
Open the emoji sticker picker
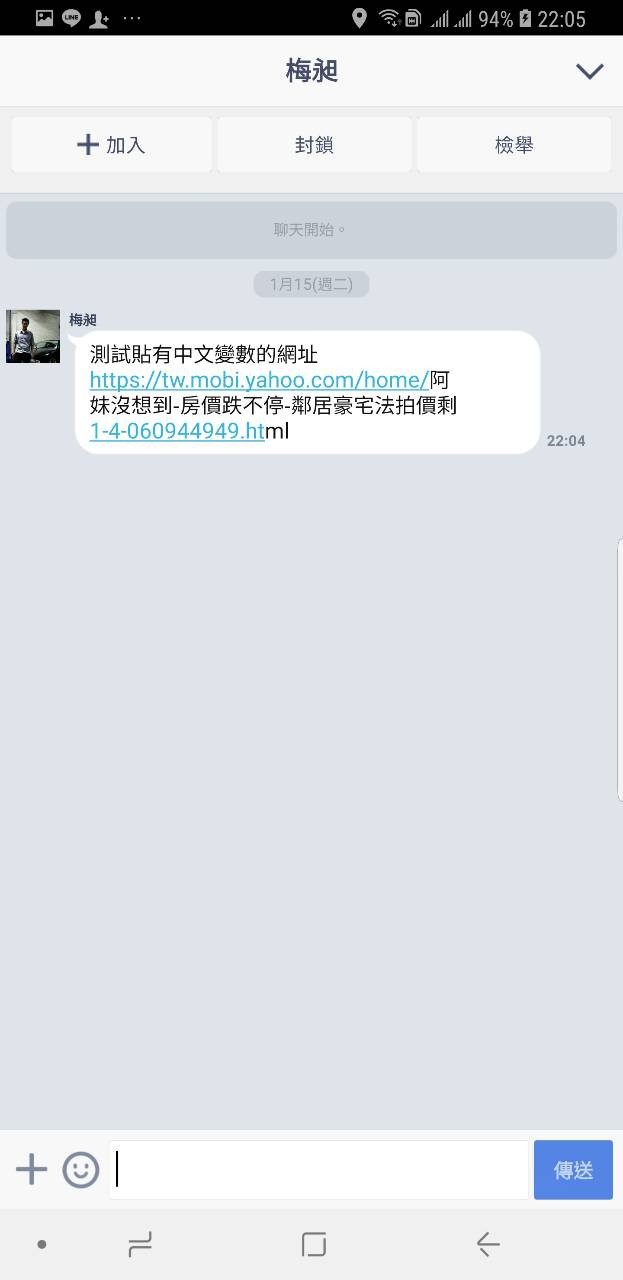pos(81,1169)
